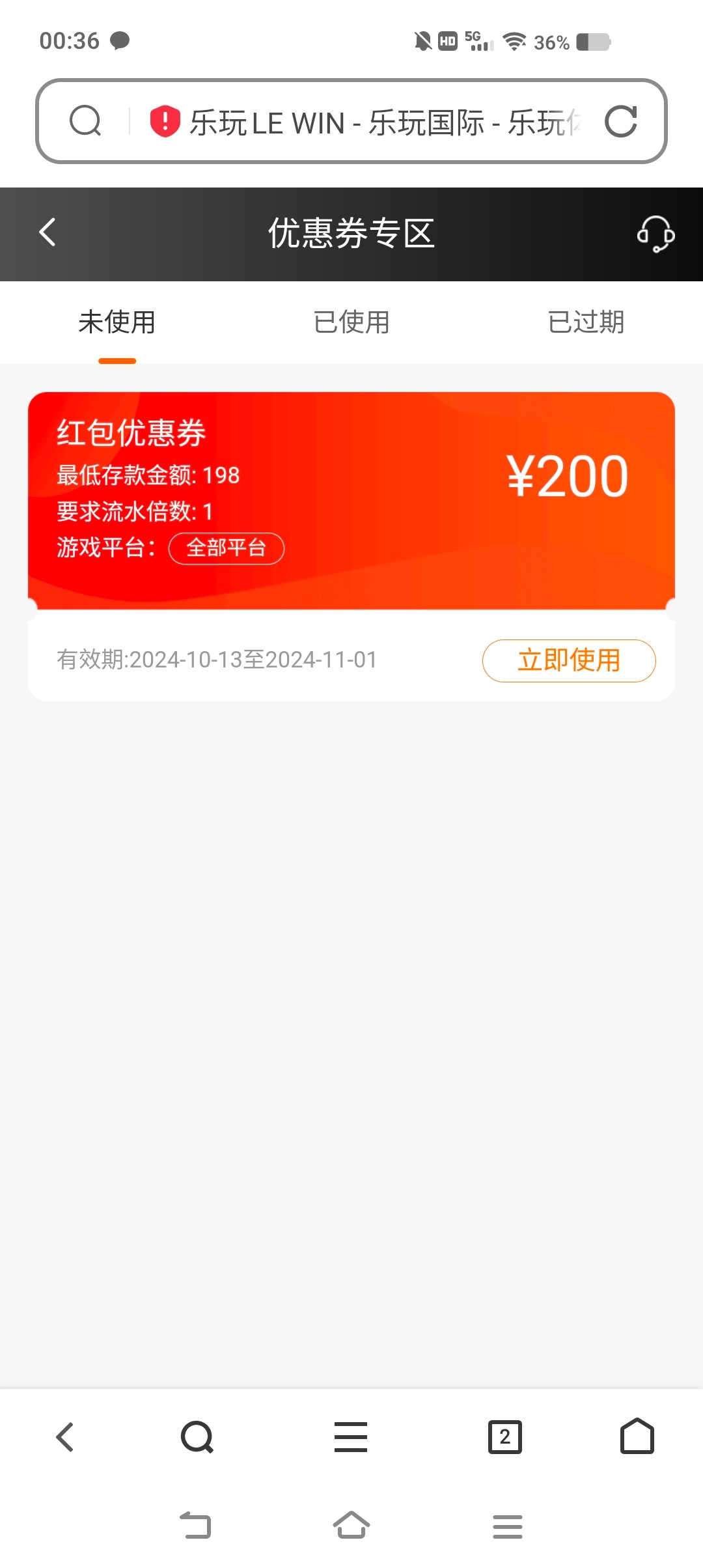Image resolution: width=703 pixels, height=1568 pixels.
Task: Go back from the 优惠券专区 page
Action: click(x=48, y=232)
